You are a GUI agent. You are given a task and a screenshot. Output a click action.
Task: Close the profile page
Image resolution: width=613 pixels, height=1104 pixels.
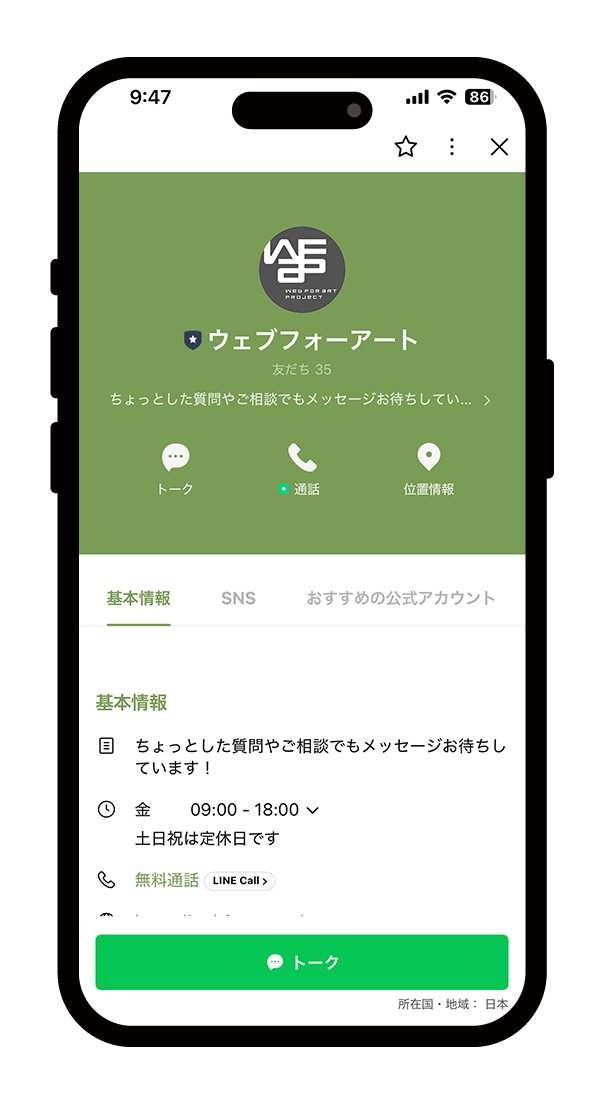499,147
